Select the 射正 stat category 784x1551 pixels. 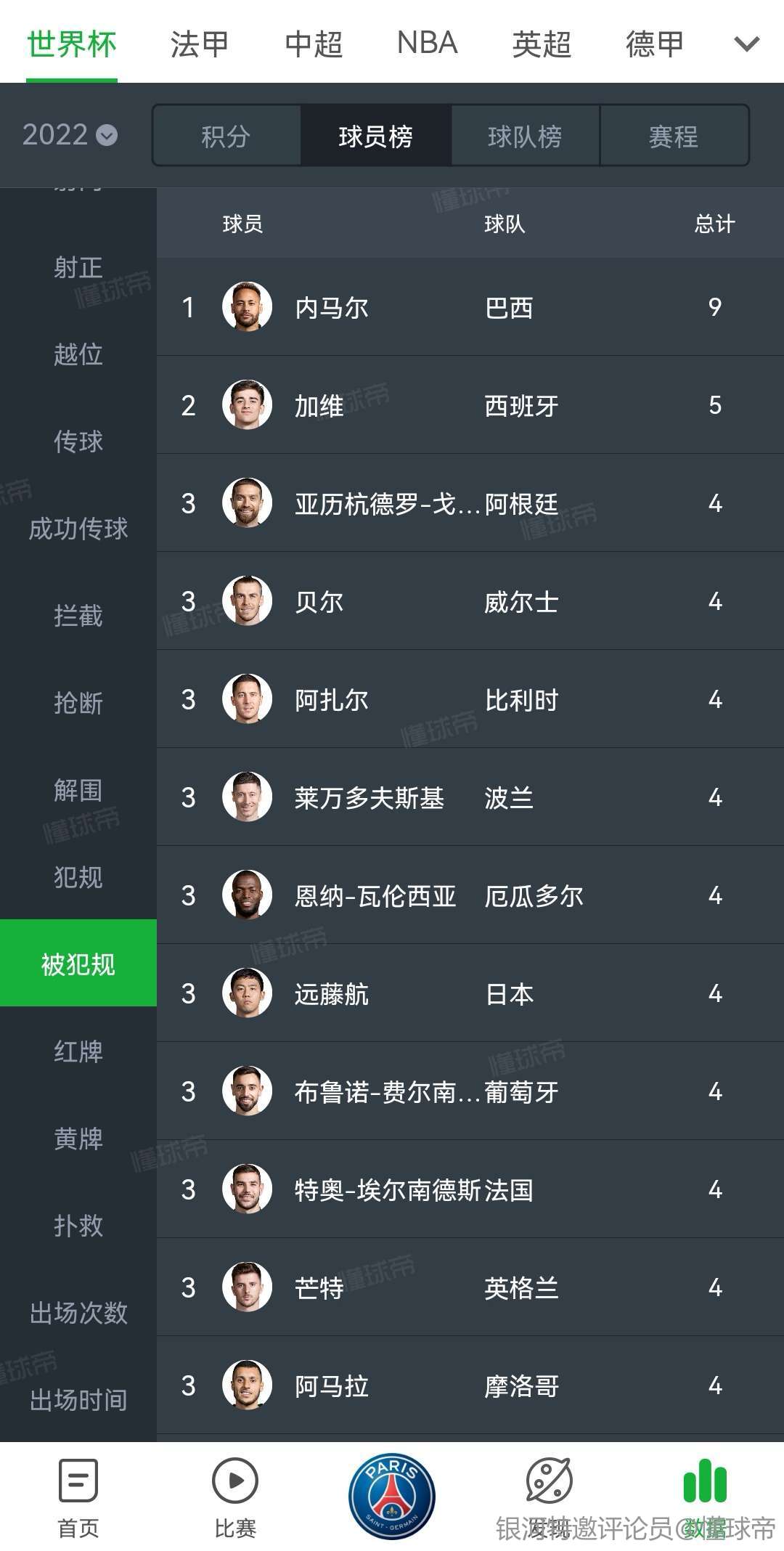tap(78, 267)
